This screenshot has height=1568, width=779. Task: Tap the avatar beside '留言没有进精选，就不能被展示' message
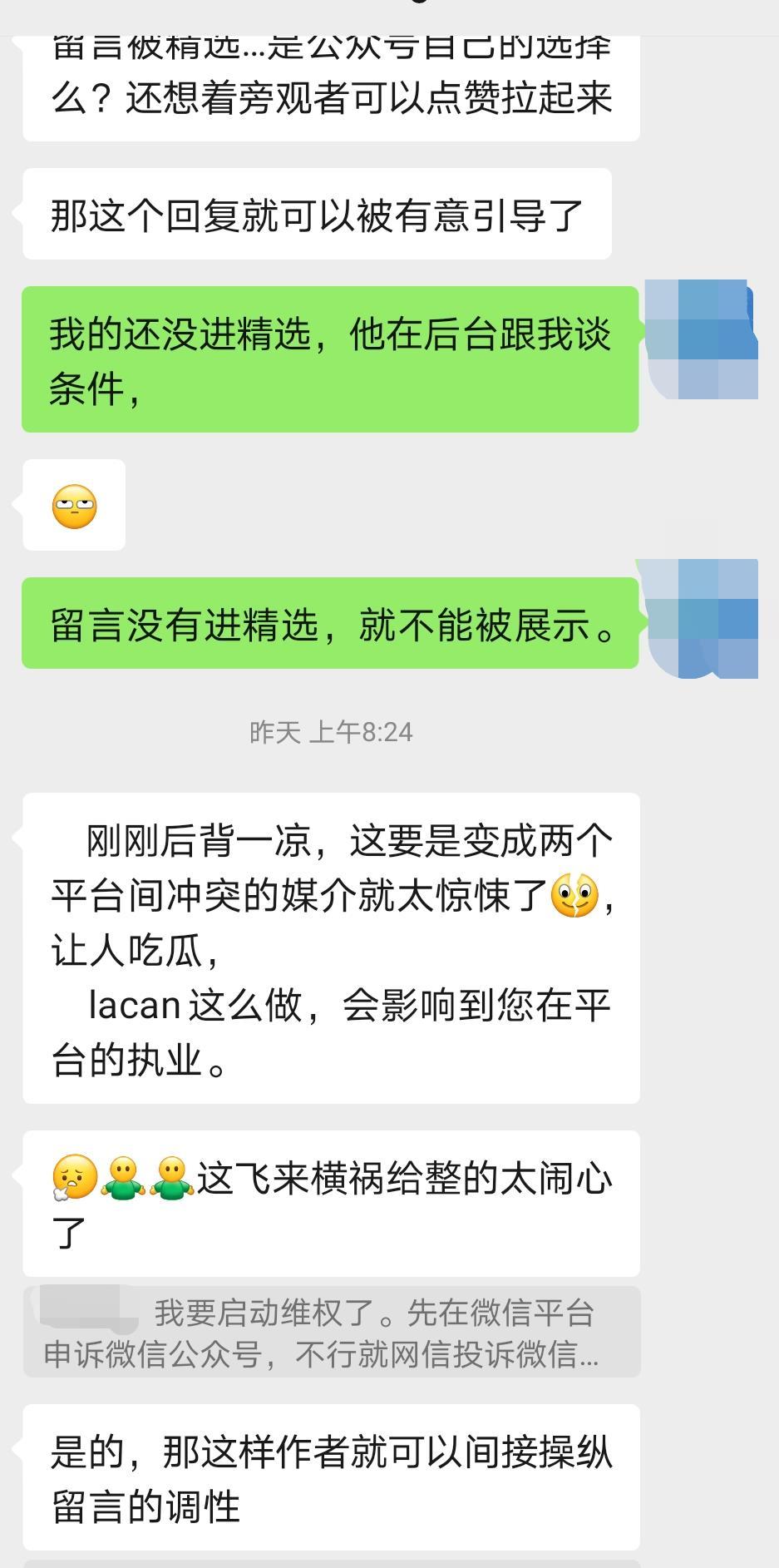pos(701,618)
